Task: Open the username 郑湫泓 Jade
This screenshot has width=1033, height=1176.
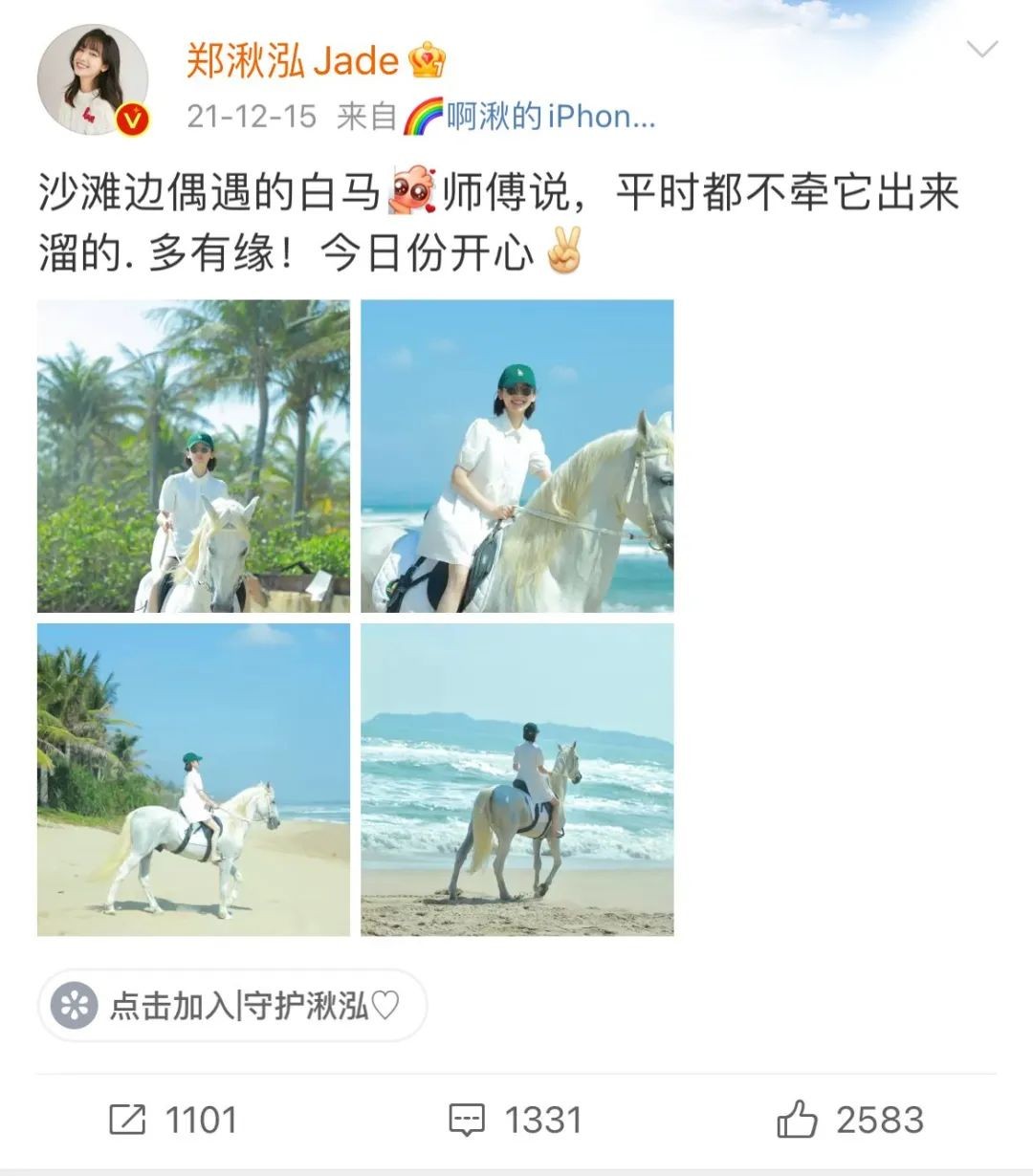Action: pos(292,61)
